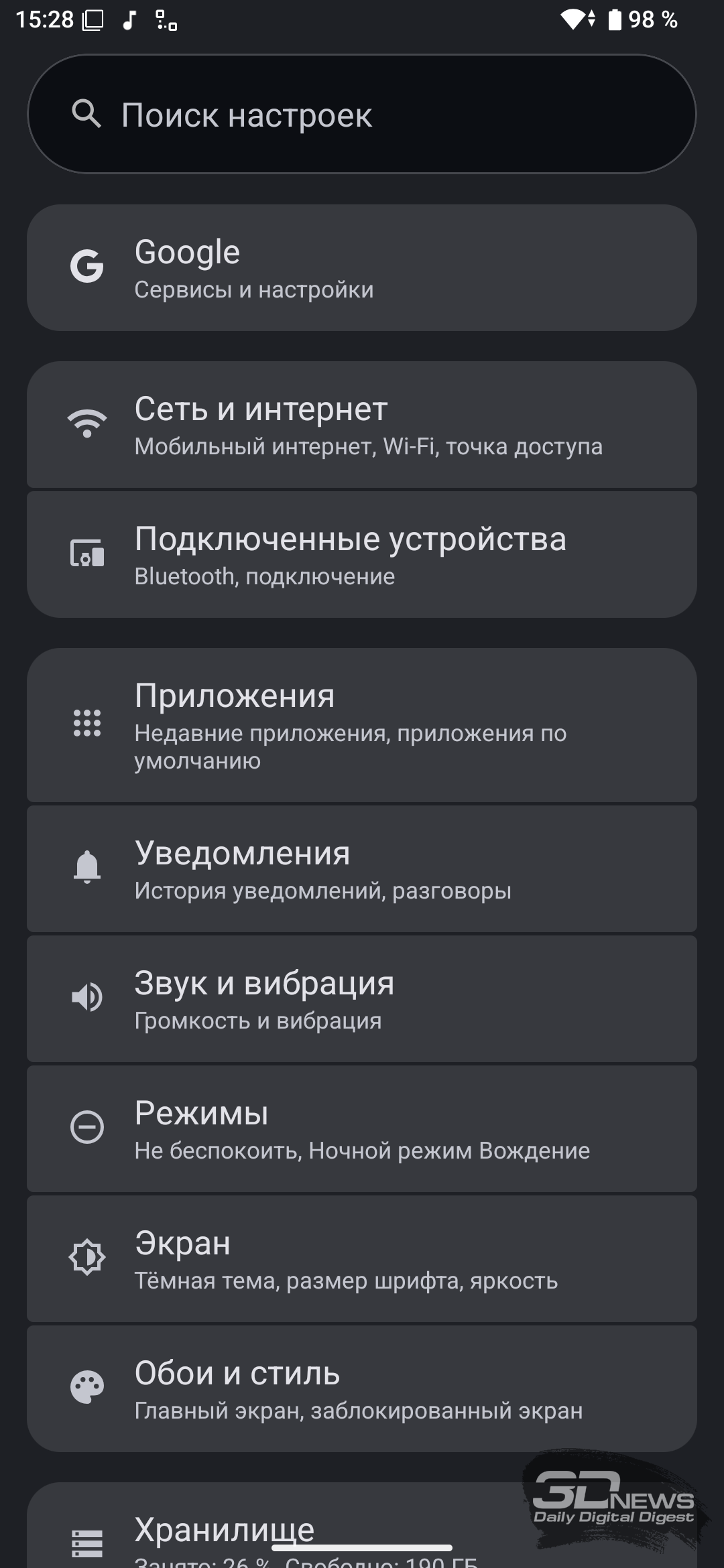Open Сеть и интернет settings
724x1568 pixels.
click(x=362, y=425)
